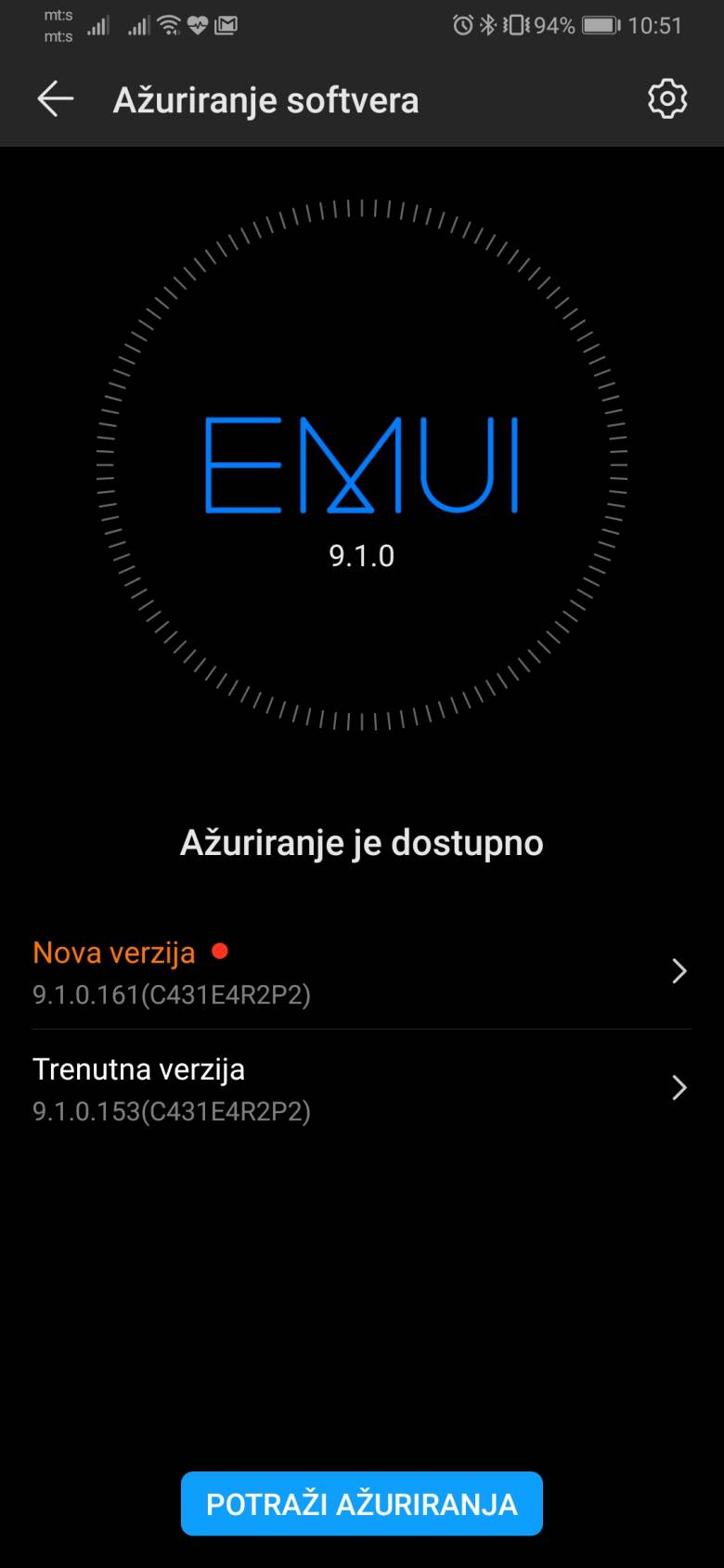Select the Nova verzija row
This screenshot has width=724, height=1568.
[362, 971]
